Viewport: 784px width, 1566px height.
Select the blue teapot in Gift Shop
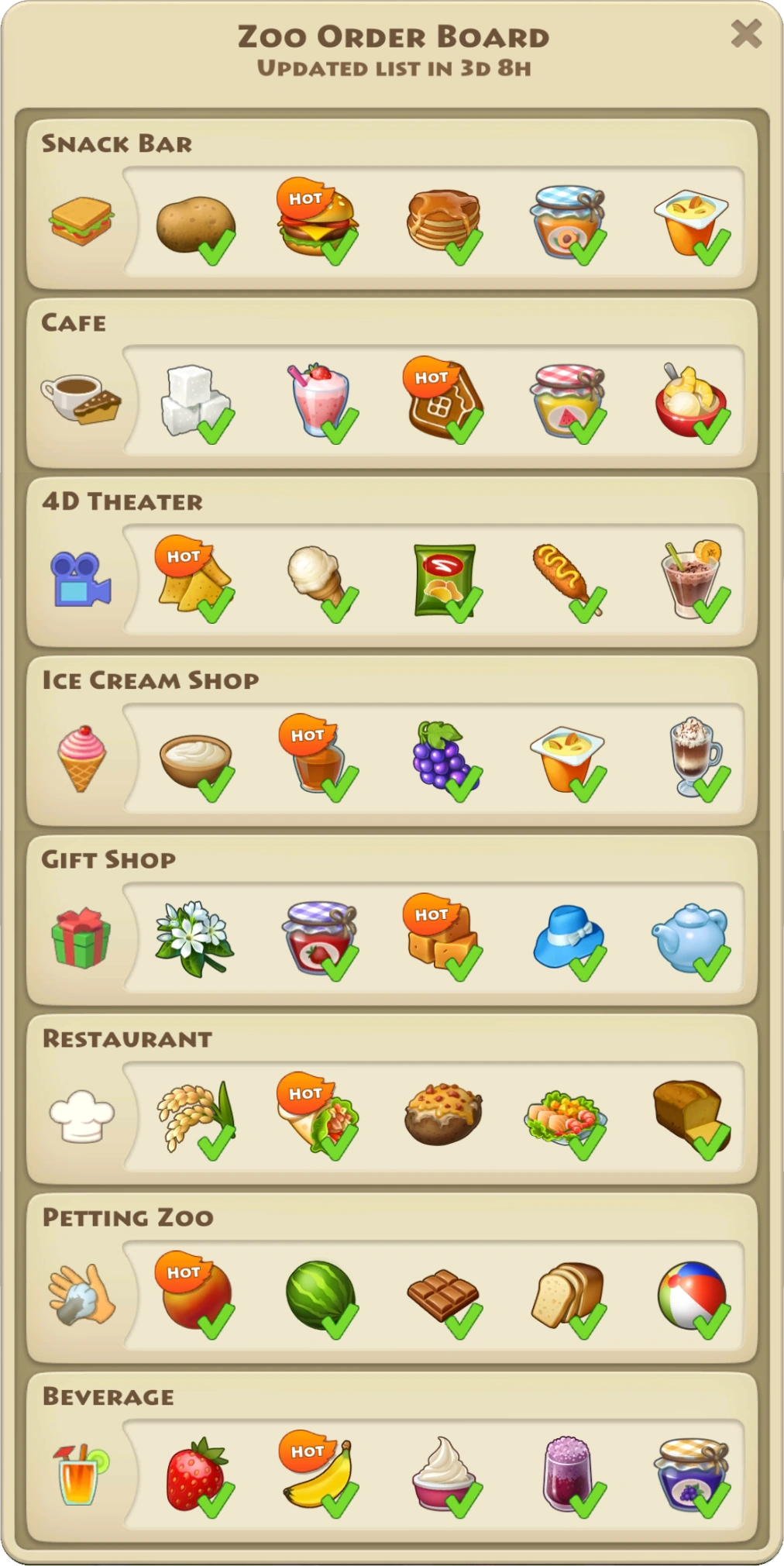690,938
